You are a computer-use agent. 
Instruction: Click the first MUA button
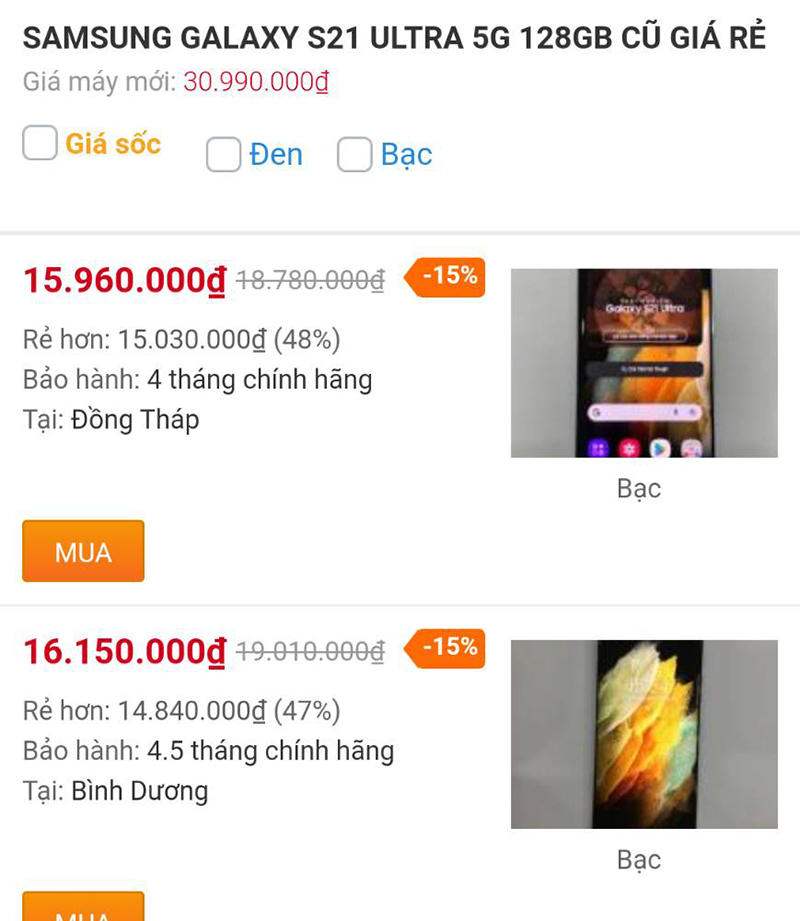tap(83, 551)
